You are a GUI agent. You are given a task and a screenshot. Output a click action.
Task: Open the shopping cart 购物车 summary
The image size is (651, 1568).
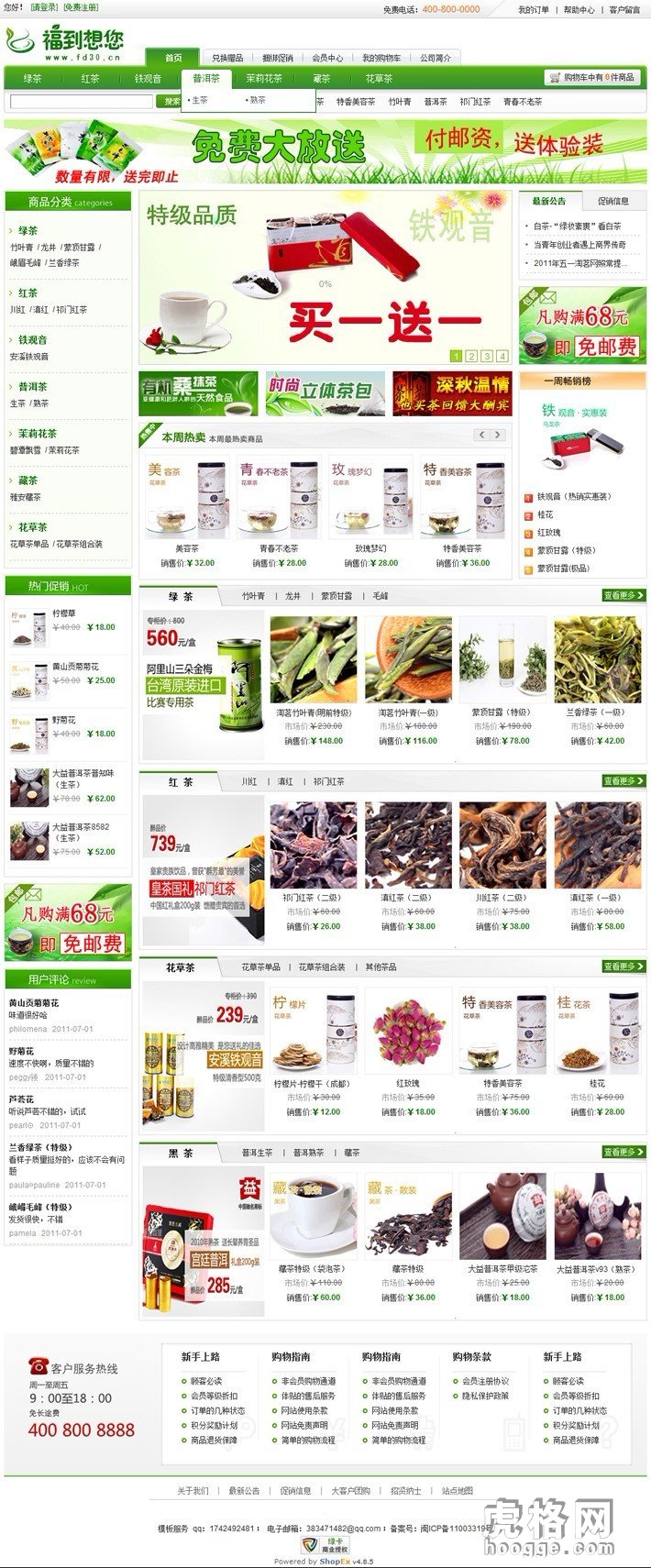tap(592, 78)
